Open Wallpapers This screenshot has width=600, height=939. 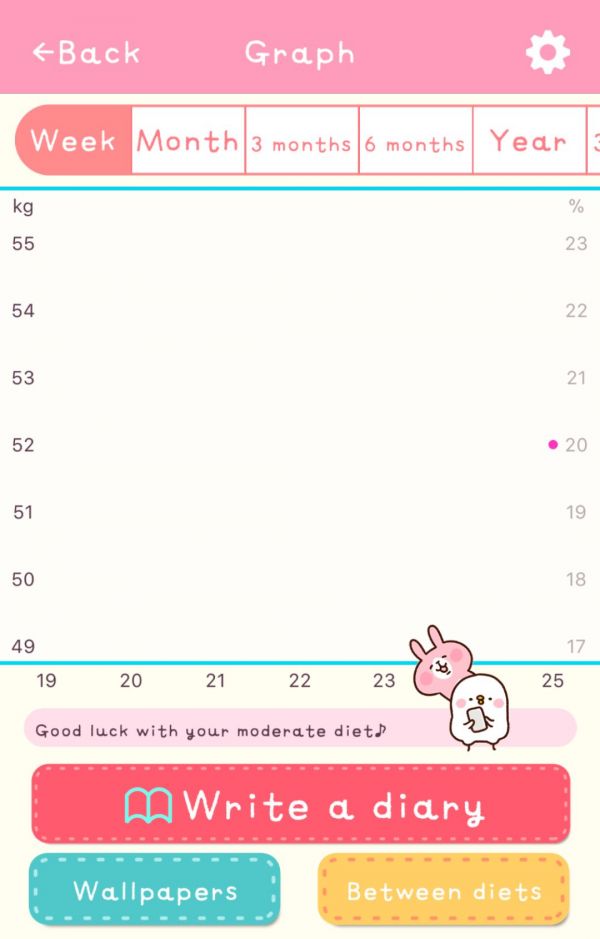[155, 890]
